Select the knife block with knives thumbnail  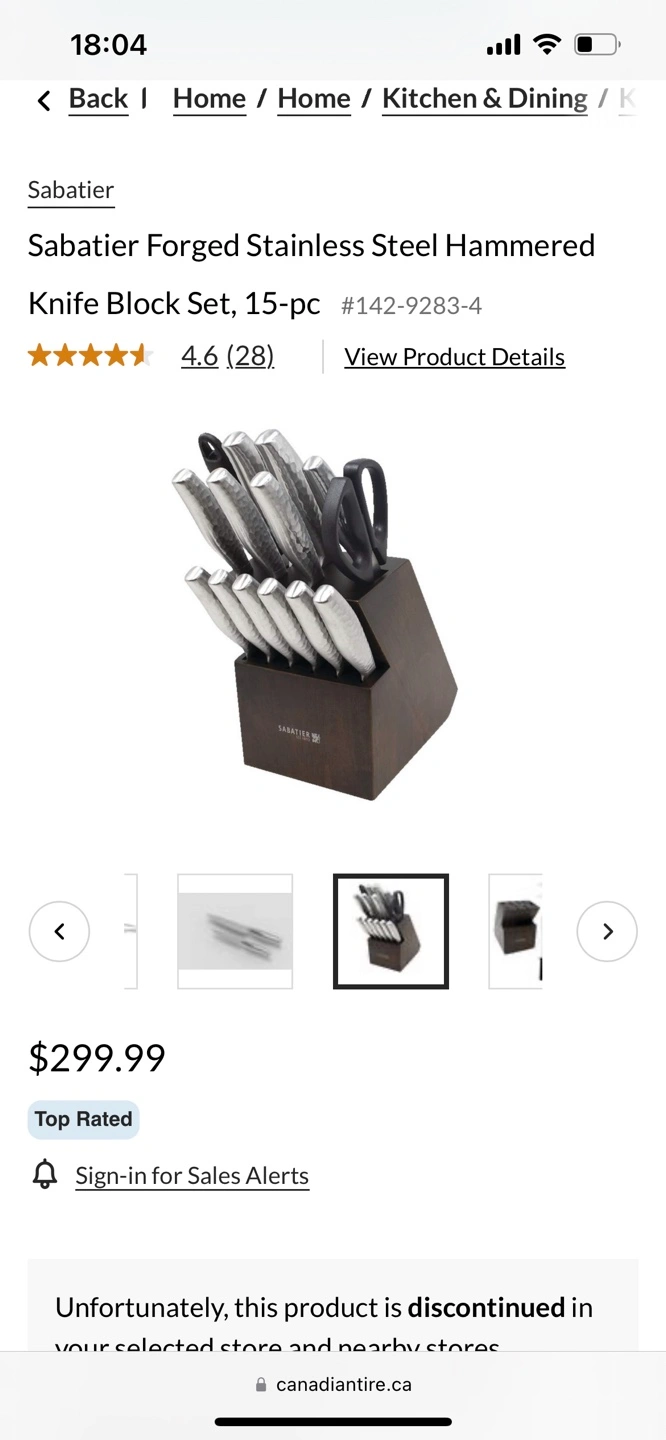point(391,931)
